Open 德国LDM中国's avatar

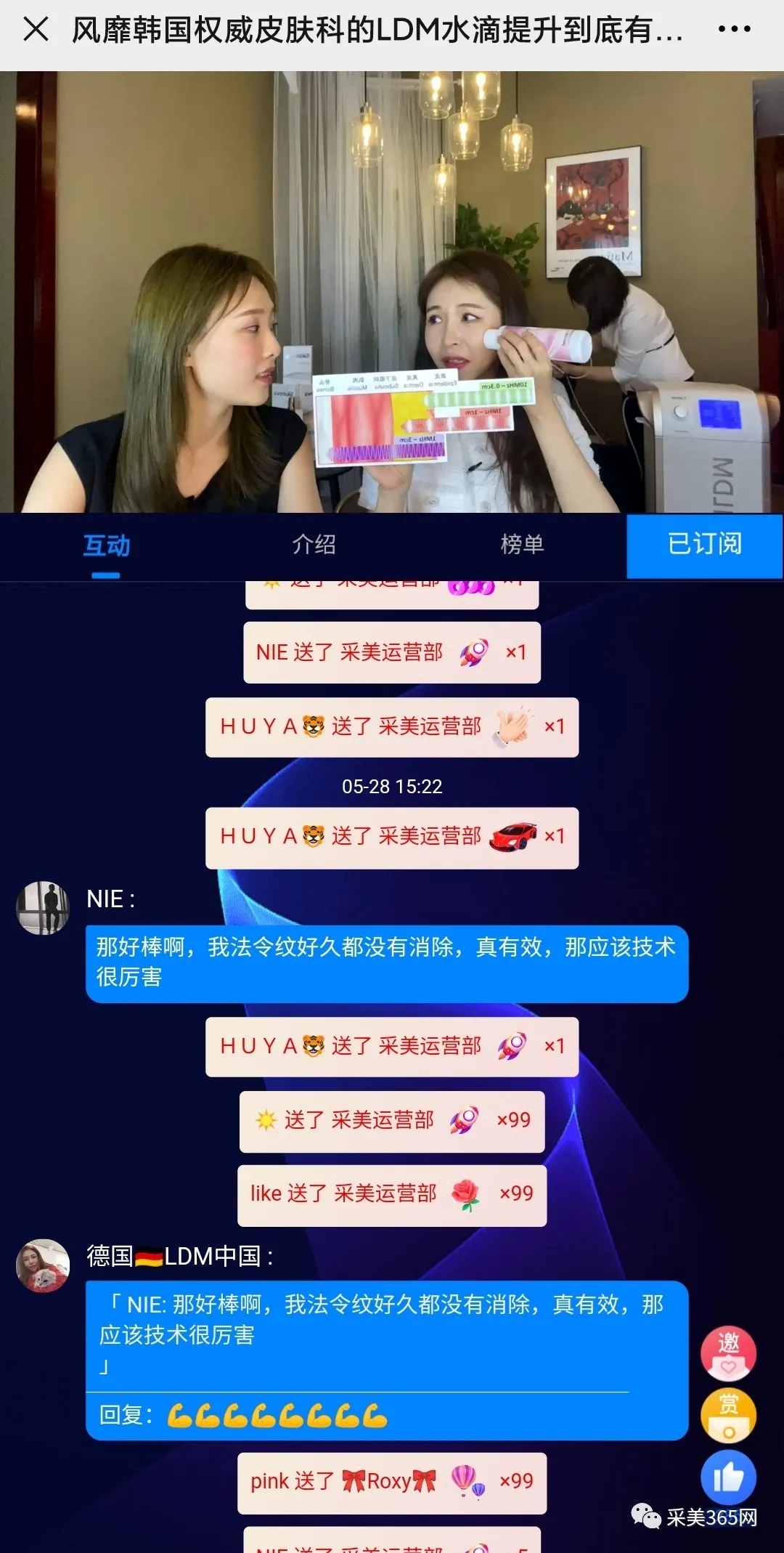tap(43, 1265)
